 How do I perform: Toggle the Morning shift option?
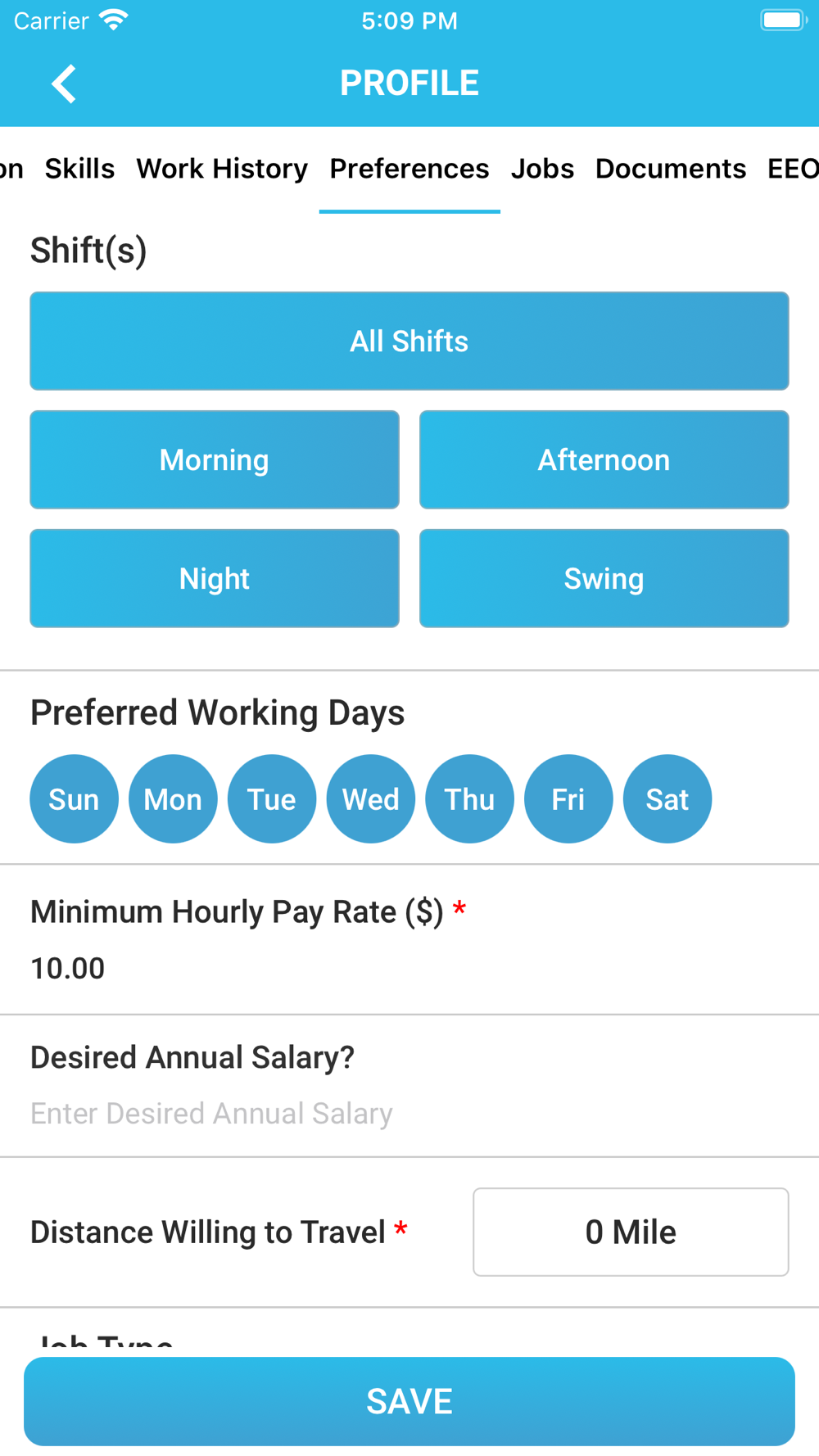point(215,459)
